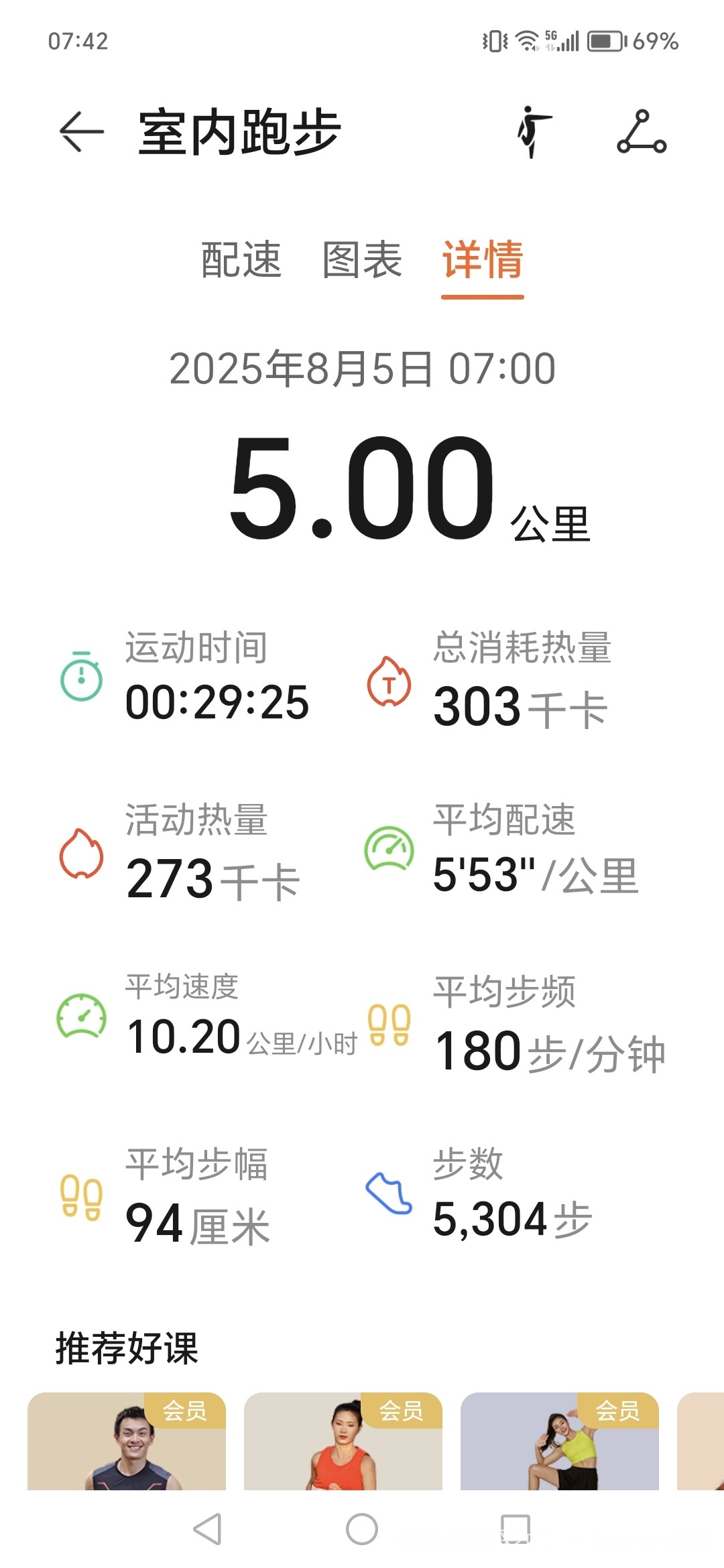Open the course card with the trainer in the red top
Image resolution: width=724 pixels, height=1568 pixels.
[343, 1441]
